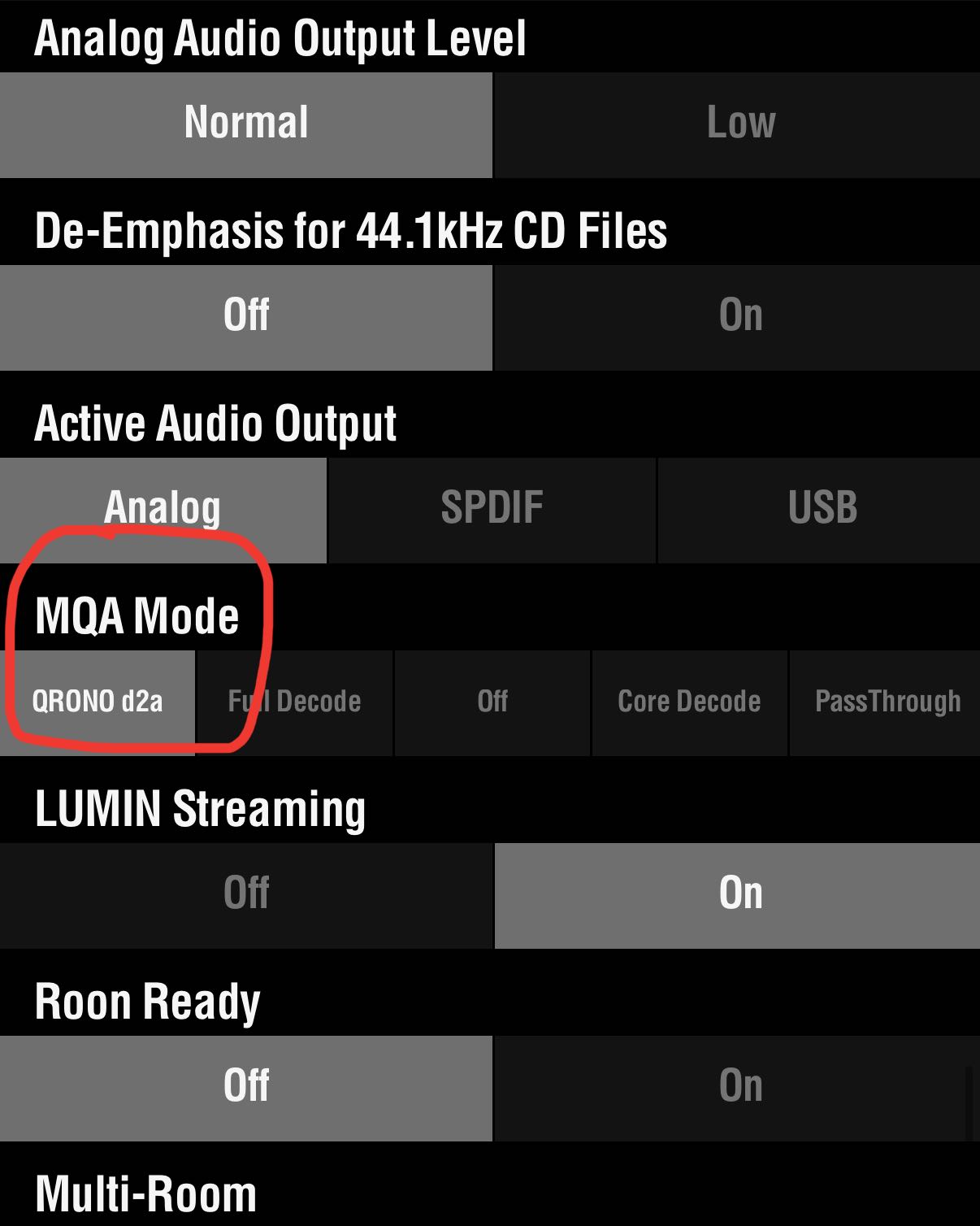The height and width of the screenshot is (1226, 980).
Task: Set De-Emphasis for 44.1kHz CD Files Off
Action: pos(245,317)
